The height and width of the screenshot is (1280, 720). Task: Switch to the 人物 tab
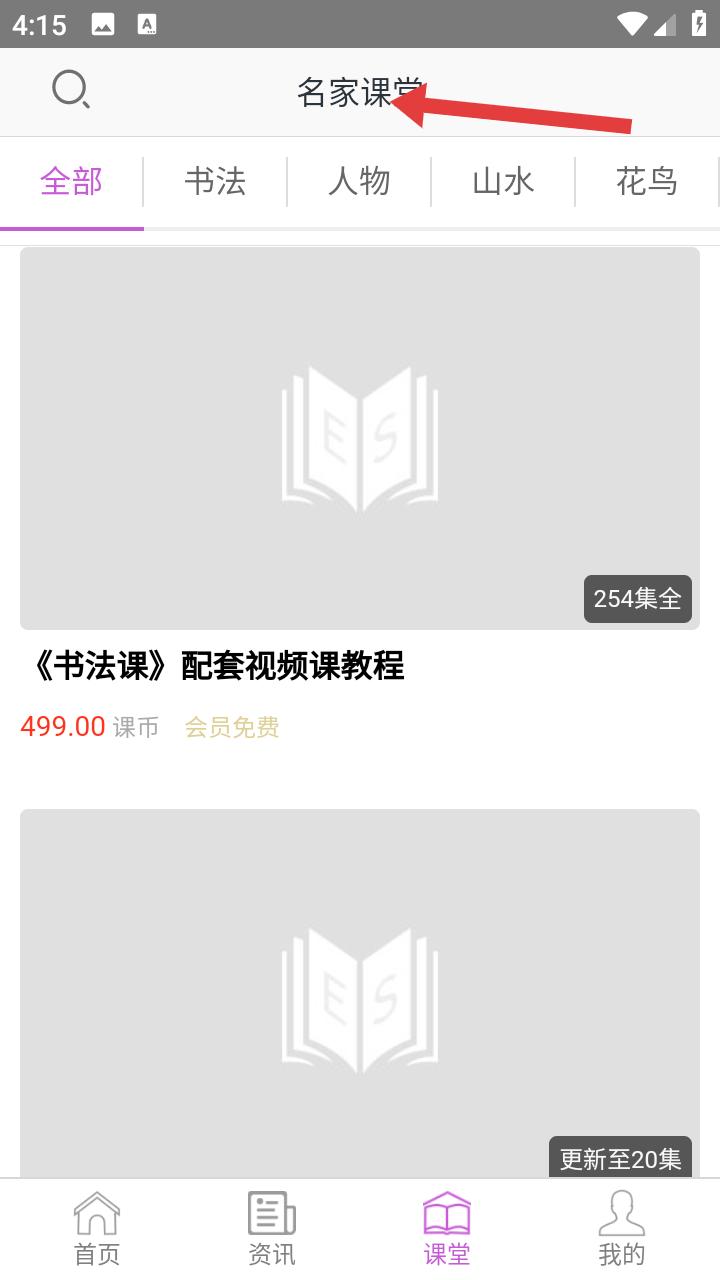click(x=359, y=182)
